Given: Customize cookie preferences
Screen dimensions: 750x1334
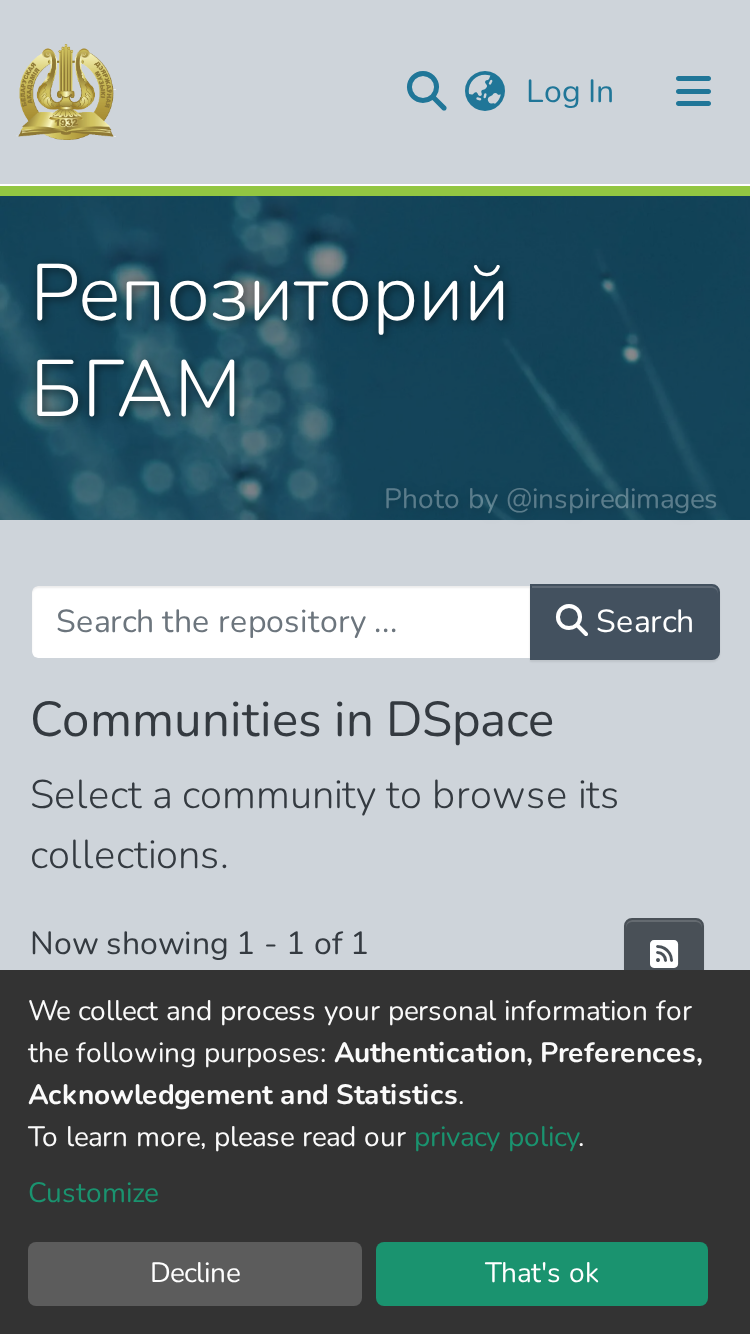Looking at the screenshot, I should coord(94,1193).
